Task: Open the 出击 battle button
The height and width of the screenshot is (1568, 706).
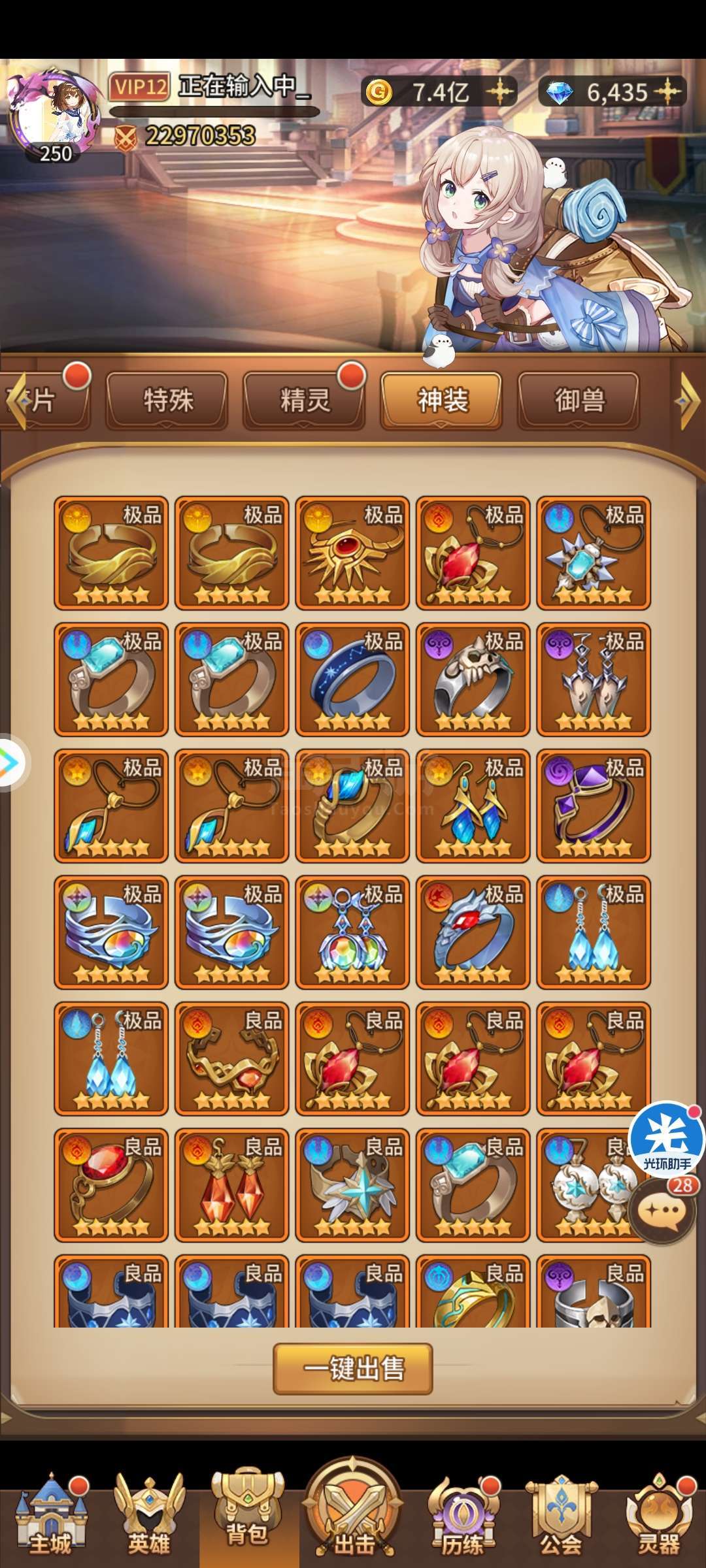Action: [x=354, y=1509]
